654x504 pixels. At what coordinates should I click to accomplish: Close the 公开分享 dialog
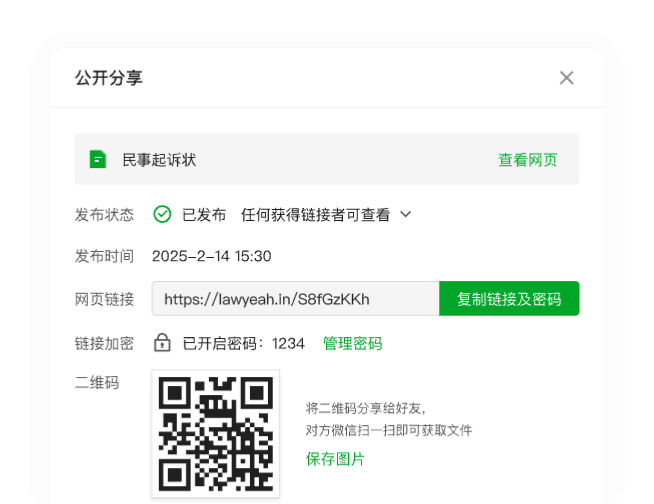(566, 78)
